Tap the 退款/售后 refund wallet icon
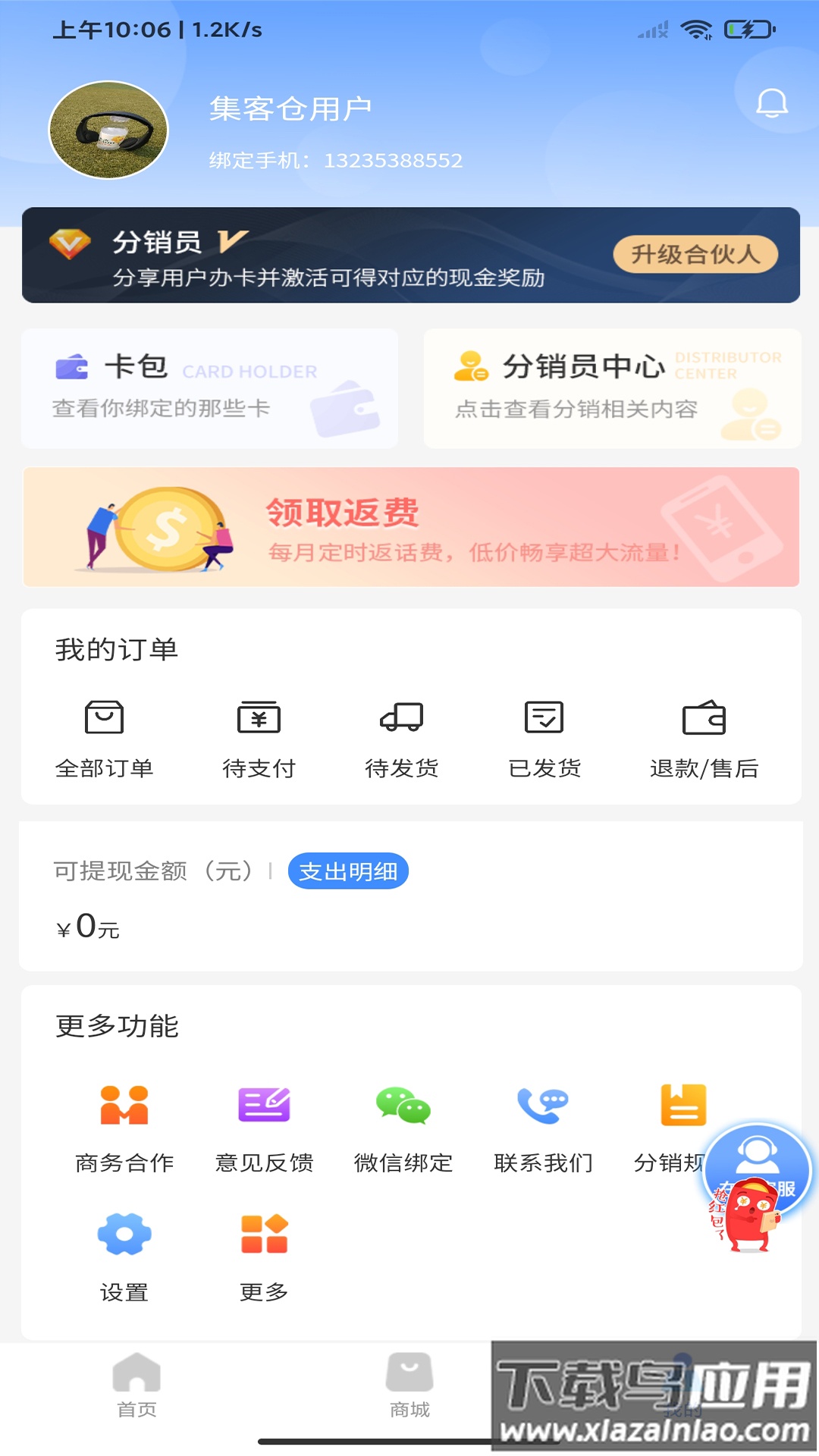The image size is (819, 1456). tap(703, 718)
